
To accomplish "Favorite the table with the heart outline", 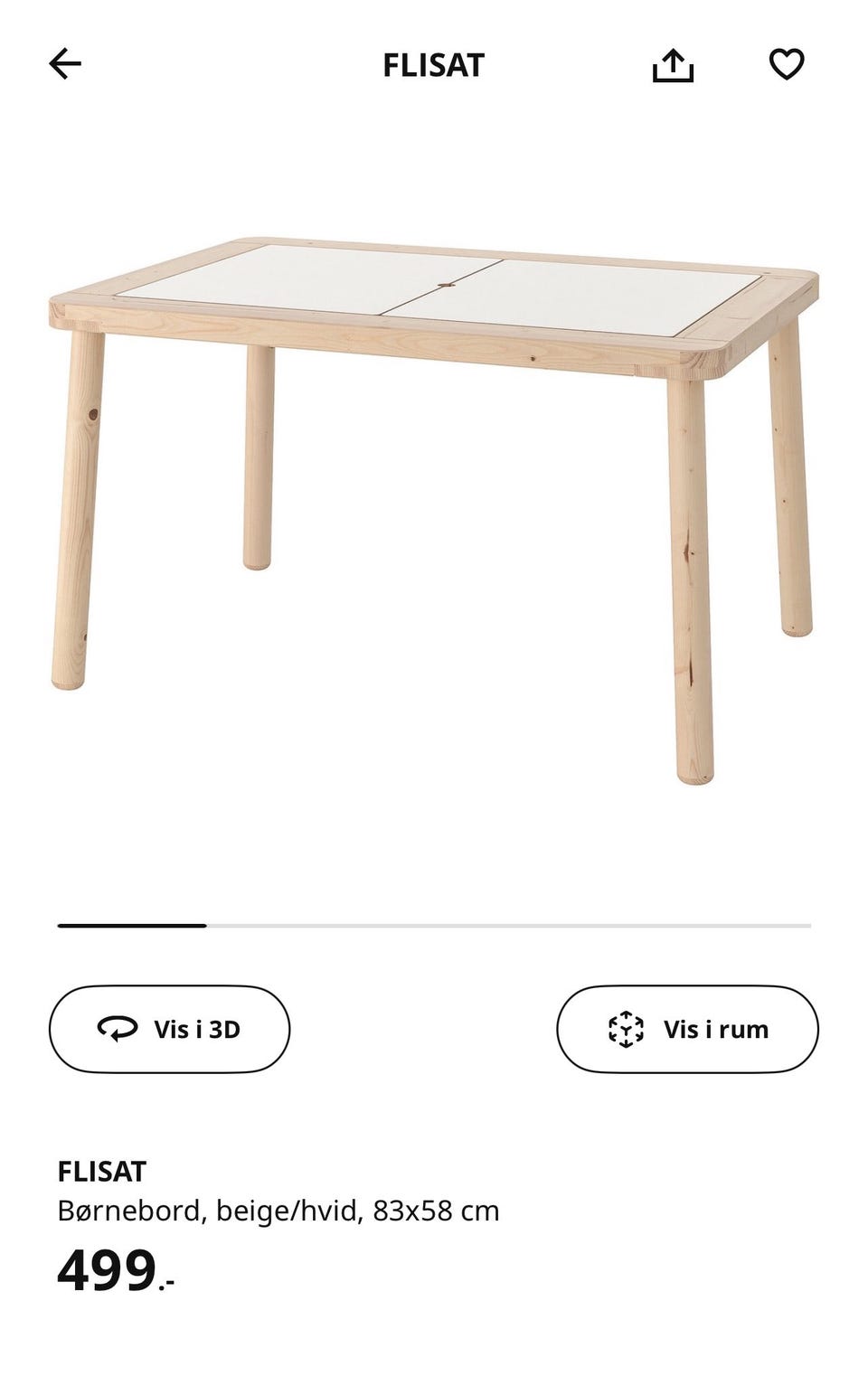I will 786,63.
